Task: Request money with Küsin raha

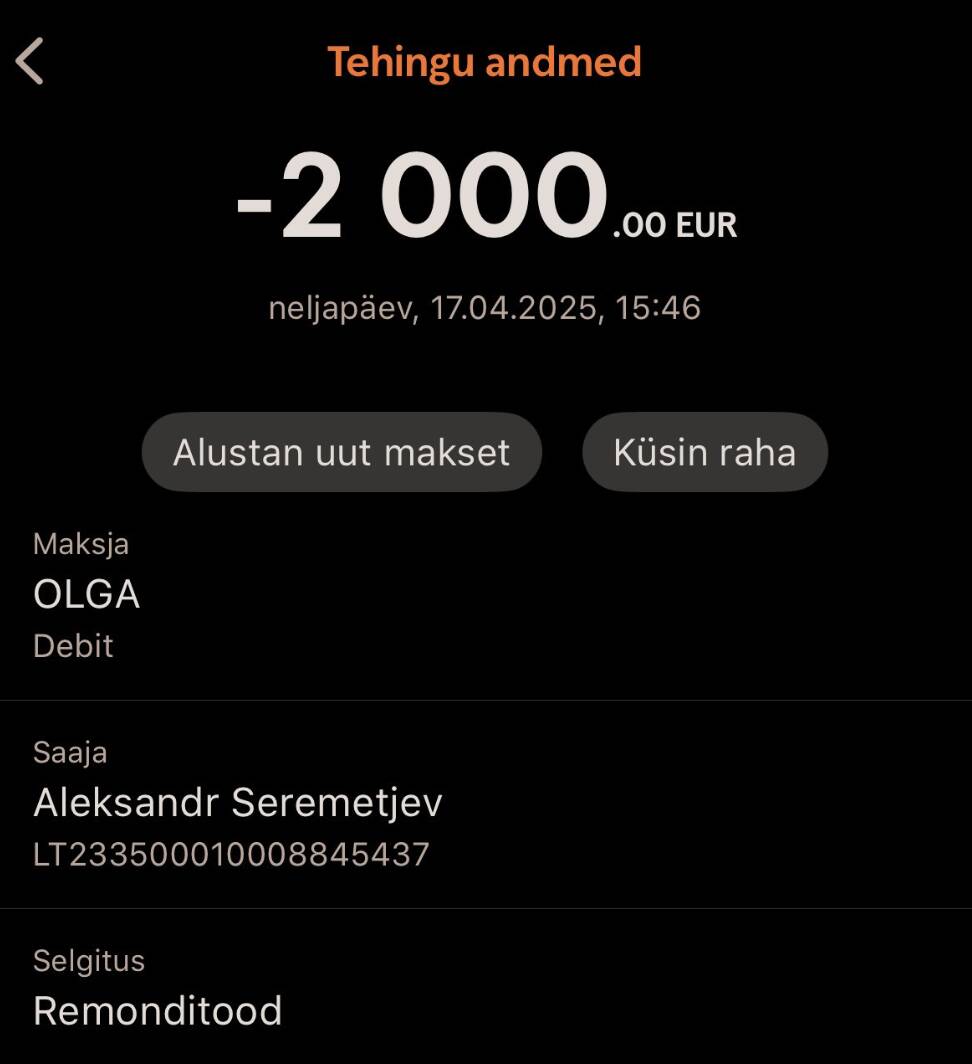Action: (704, 452)
